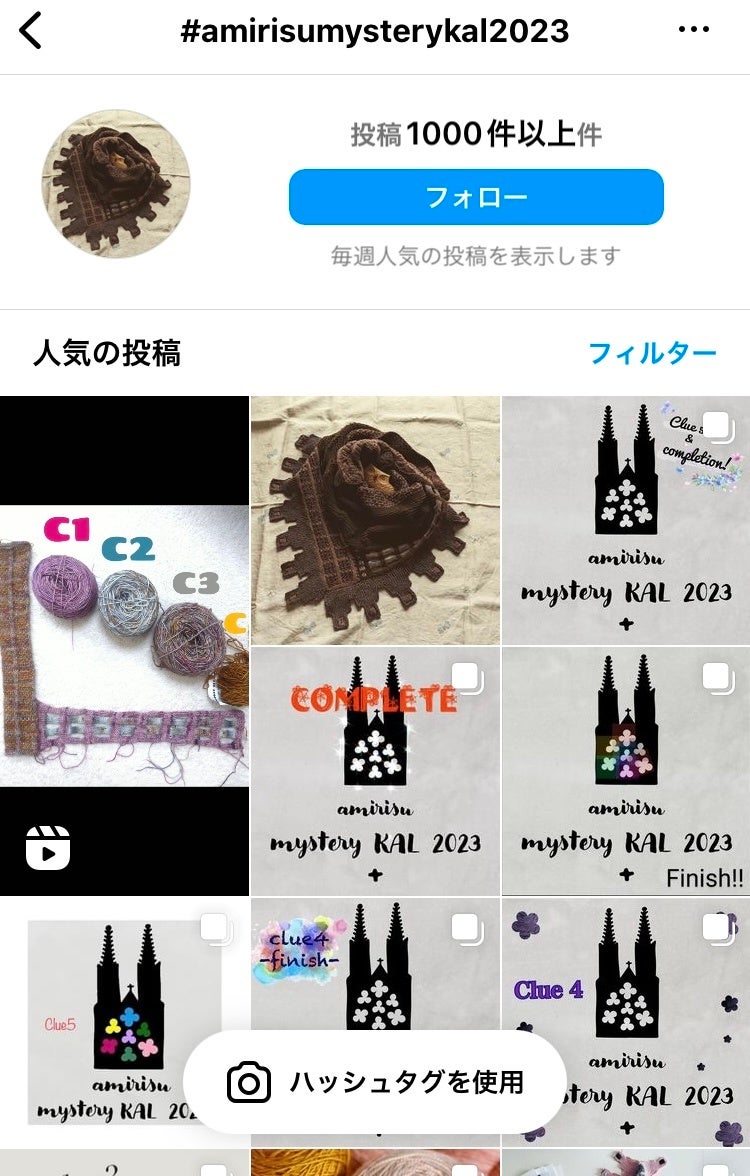
Task: Open the "Clue 5 & completion!" post
Action: pos(626,520)
